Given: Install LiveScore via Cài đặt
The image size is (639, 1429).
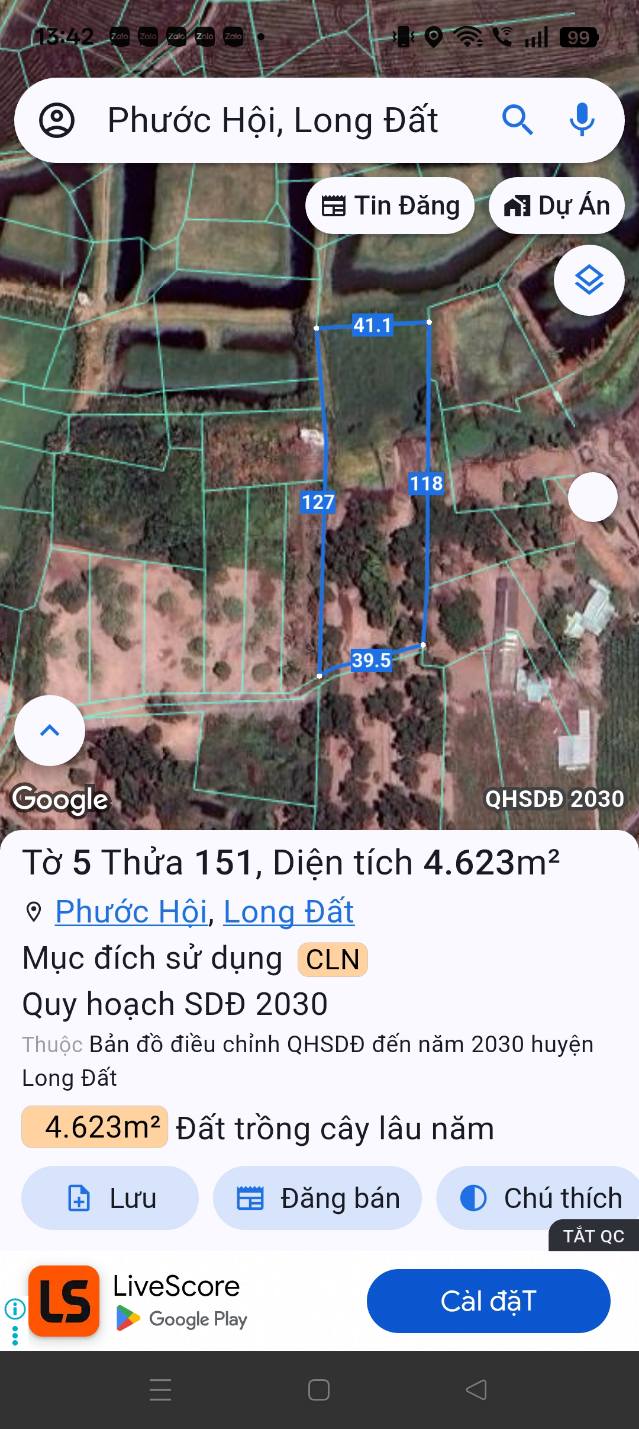Looking at the screenshot, I should click(x=488, y=1301).
